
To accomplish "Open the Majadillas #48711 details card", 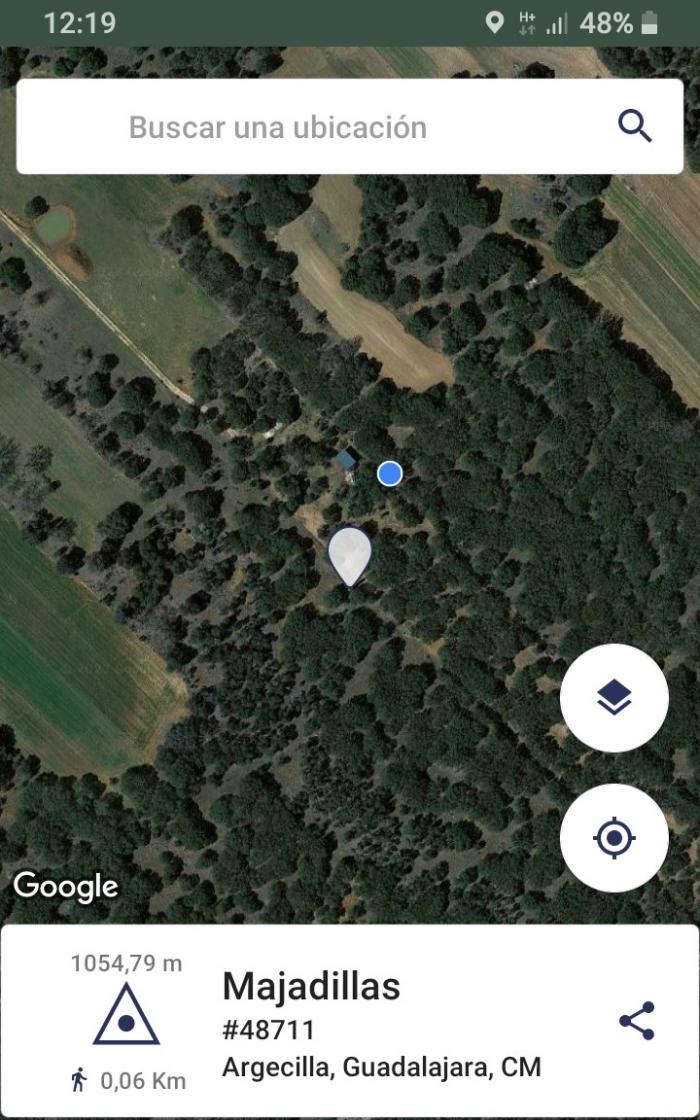I will pyautogui.click(x=349, y=1021).
